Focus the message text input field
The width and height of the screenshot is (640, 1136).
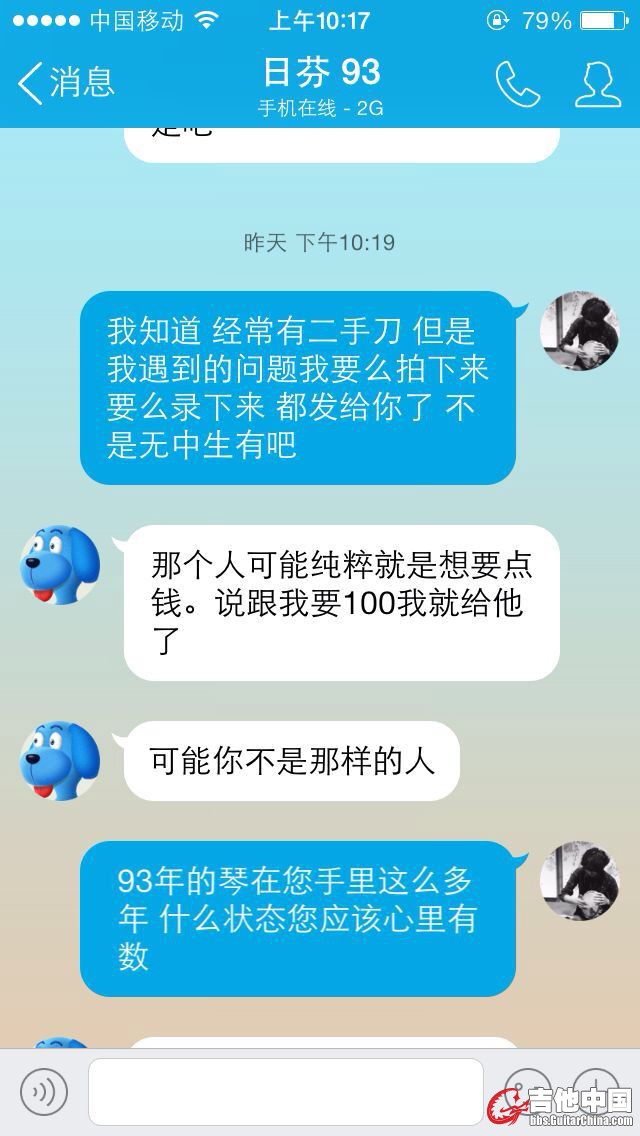[285, 1091]
